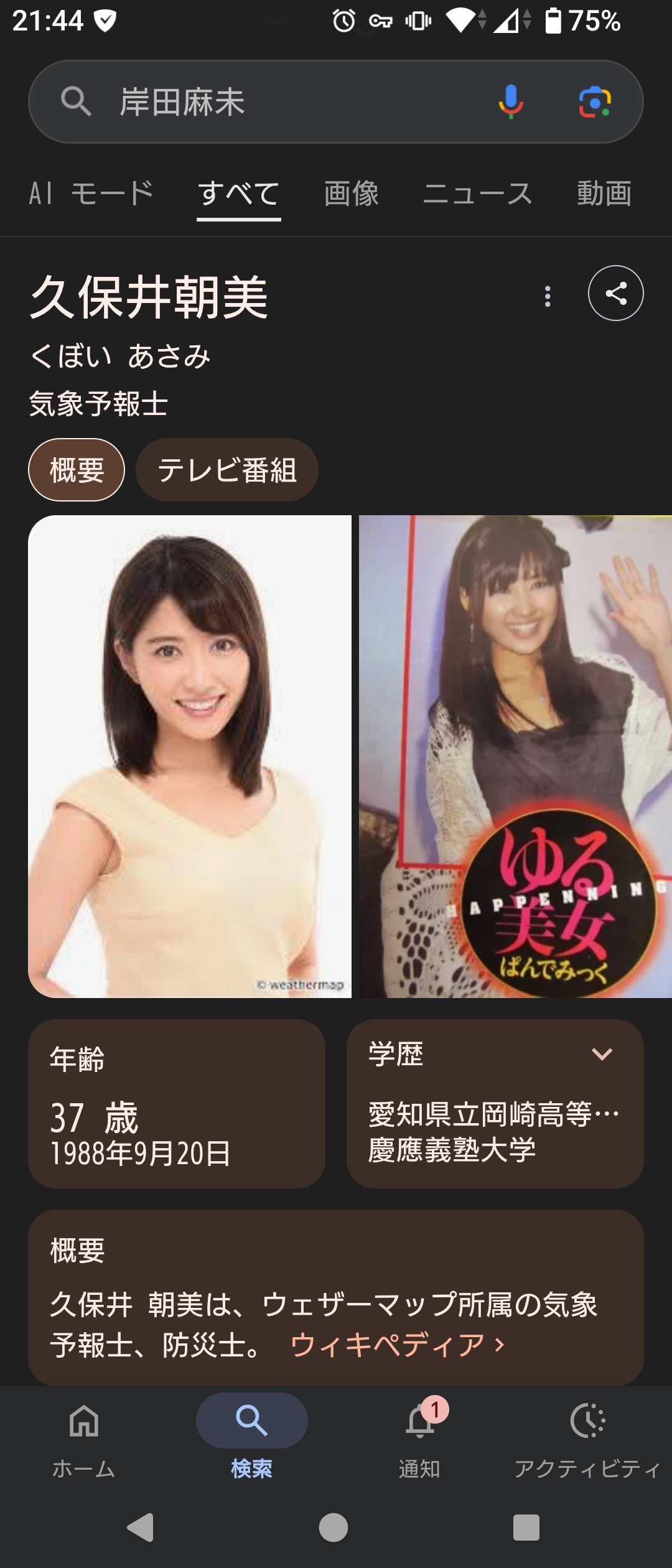
Task: Open the weathermap portrait photo
Action: [190, 756]
